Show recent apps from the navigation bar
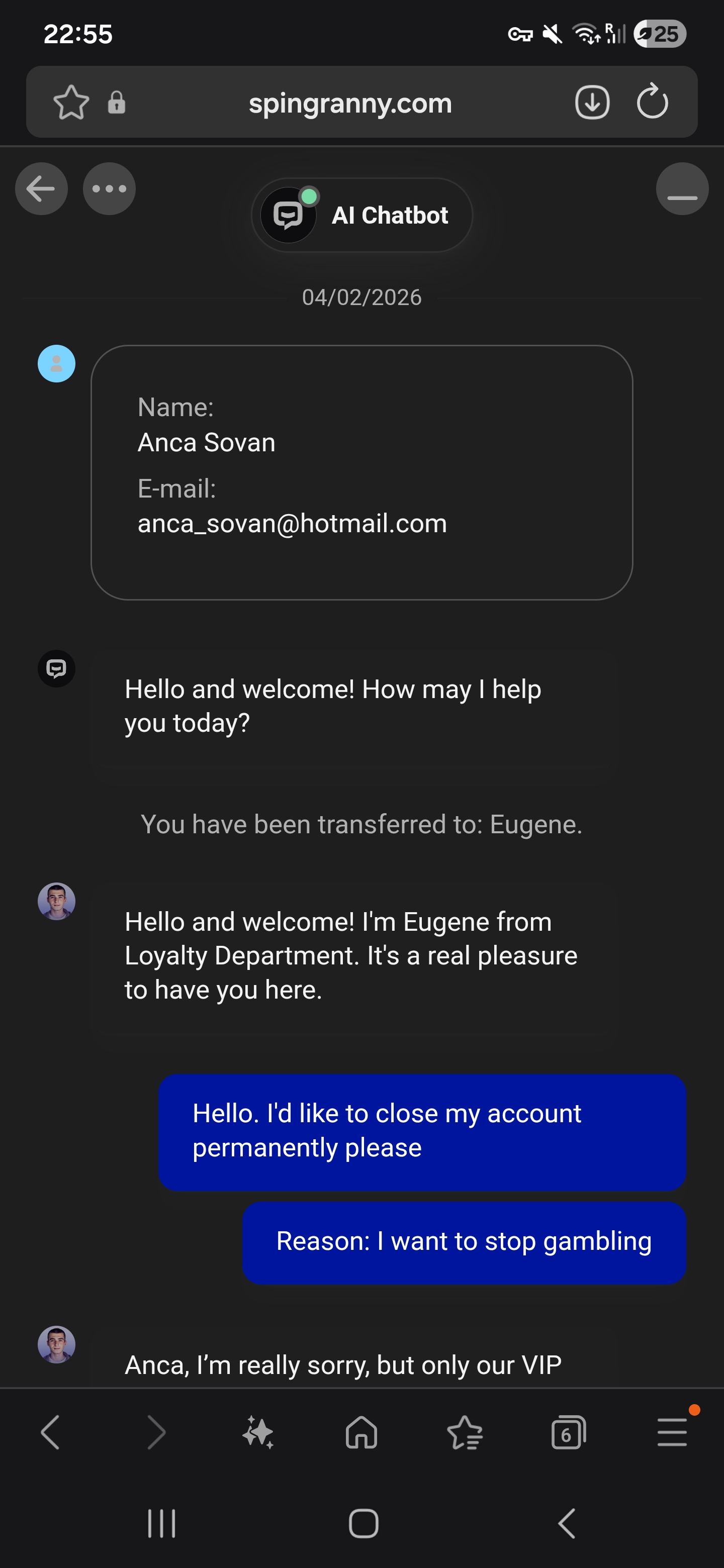This screenshot has height=1568, width=724. (x=162, y=1524)
